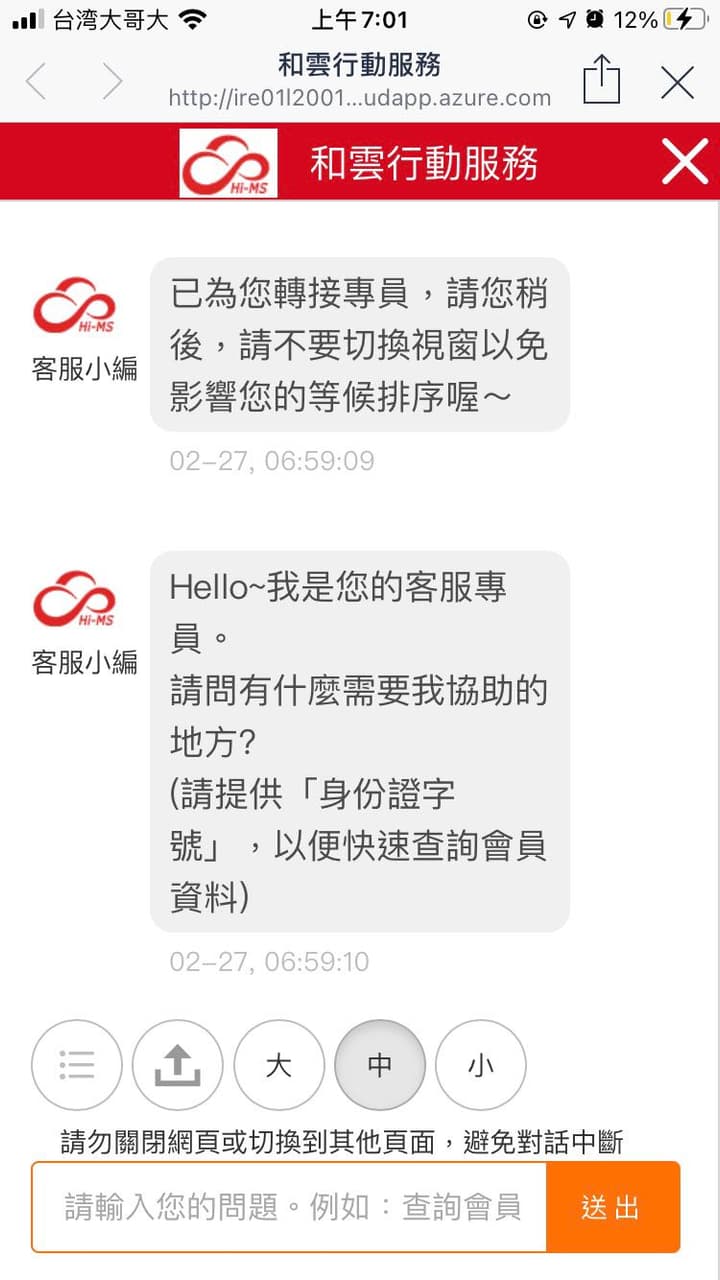Close the in-app browser window
This screenshot has width=720, height=1280.
point(677,82)
